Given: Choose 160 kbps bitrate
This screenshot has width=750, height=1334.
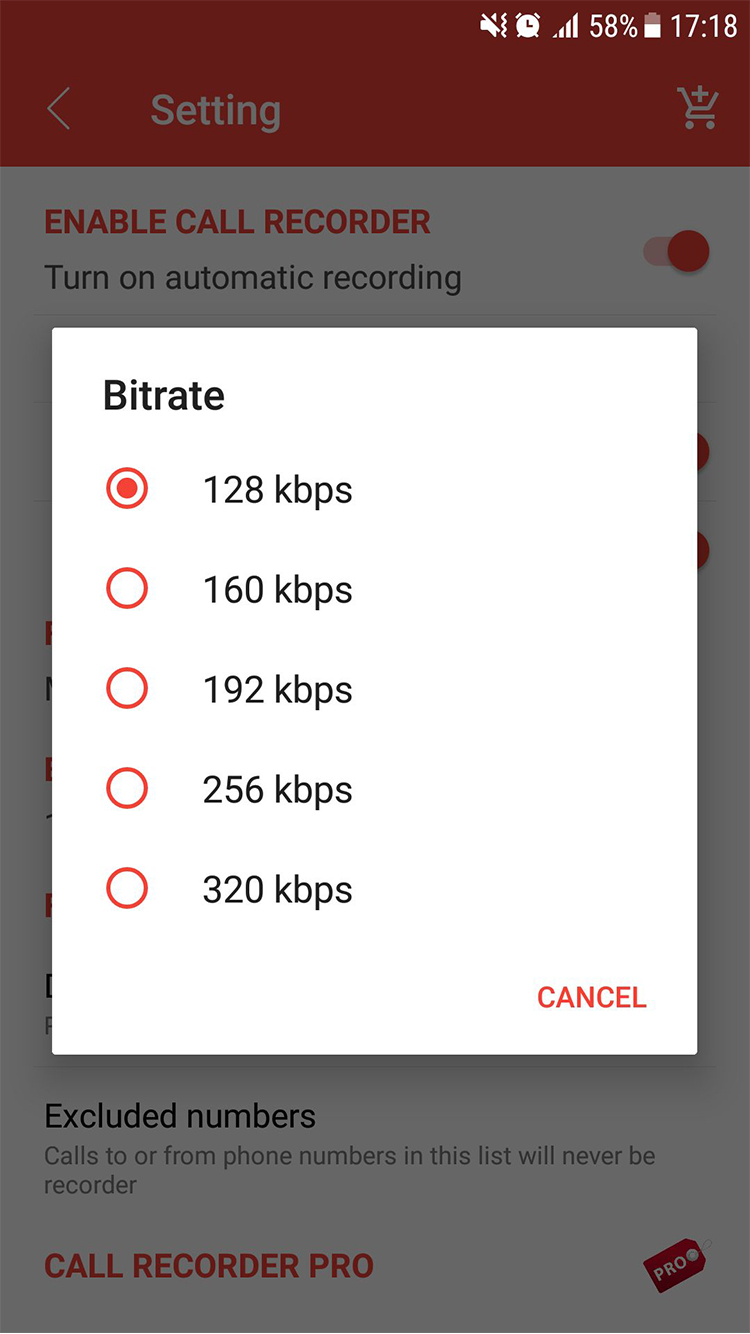Looking at the screenshot, I should (374, 590).
